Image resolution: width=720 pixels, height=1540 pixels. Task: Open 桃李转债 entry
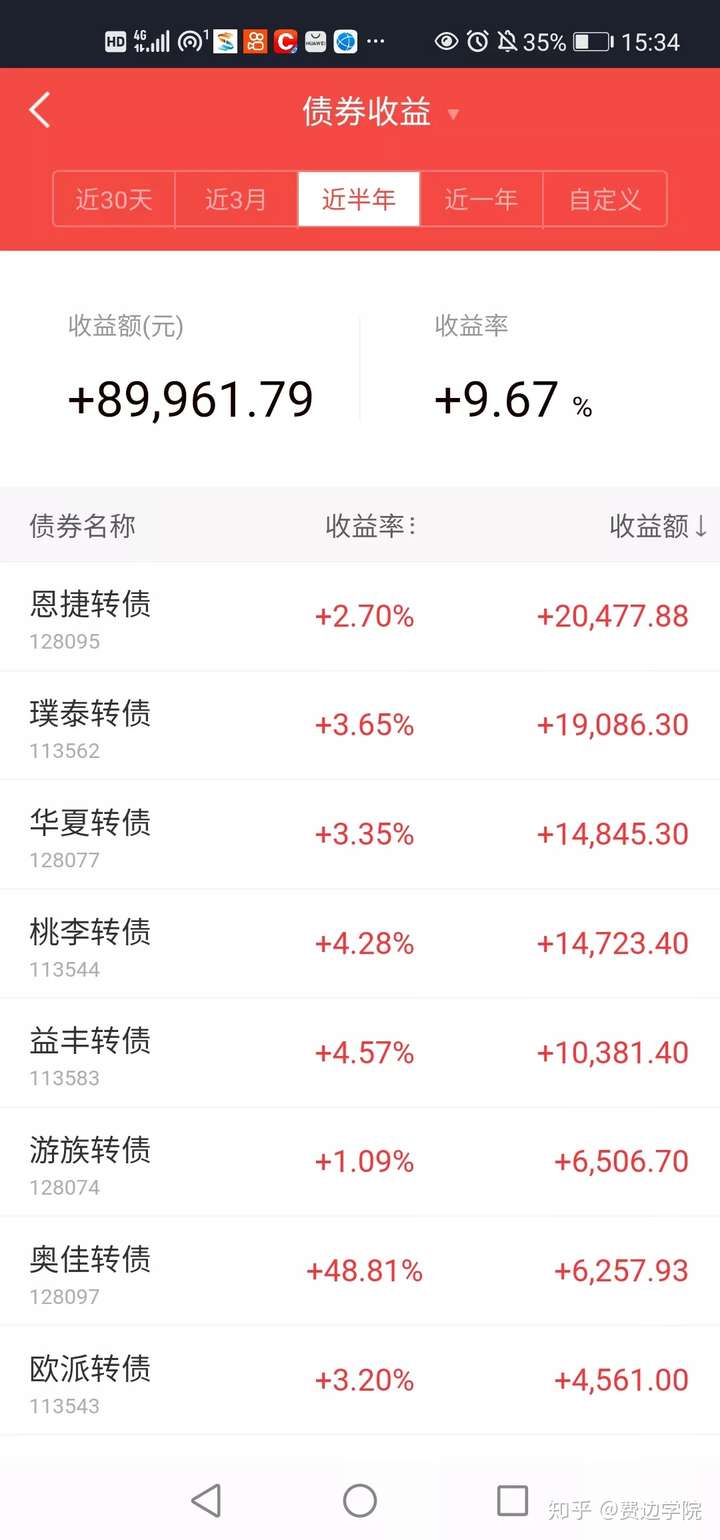(x=360, y=944)
